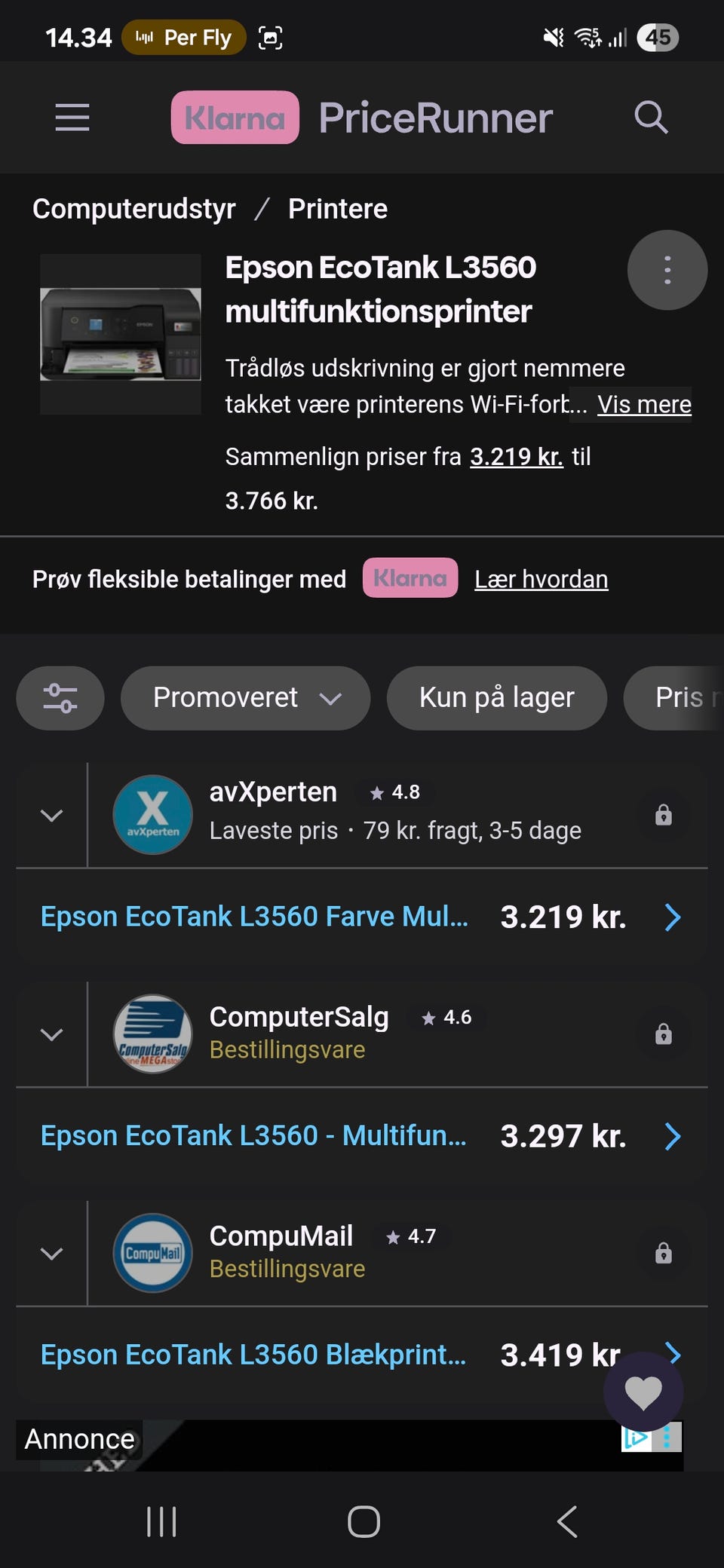Open the filter settings button
Viewport: 724px width, 1568px height.
point(60,698)
